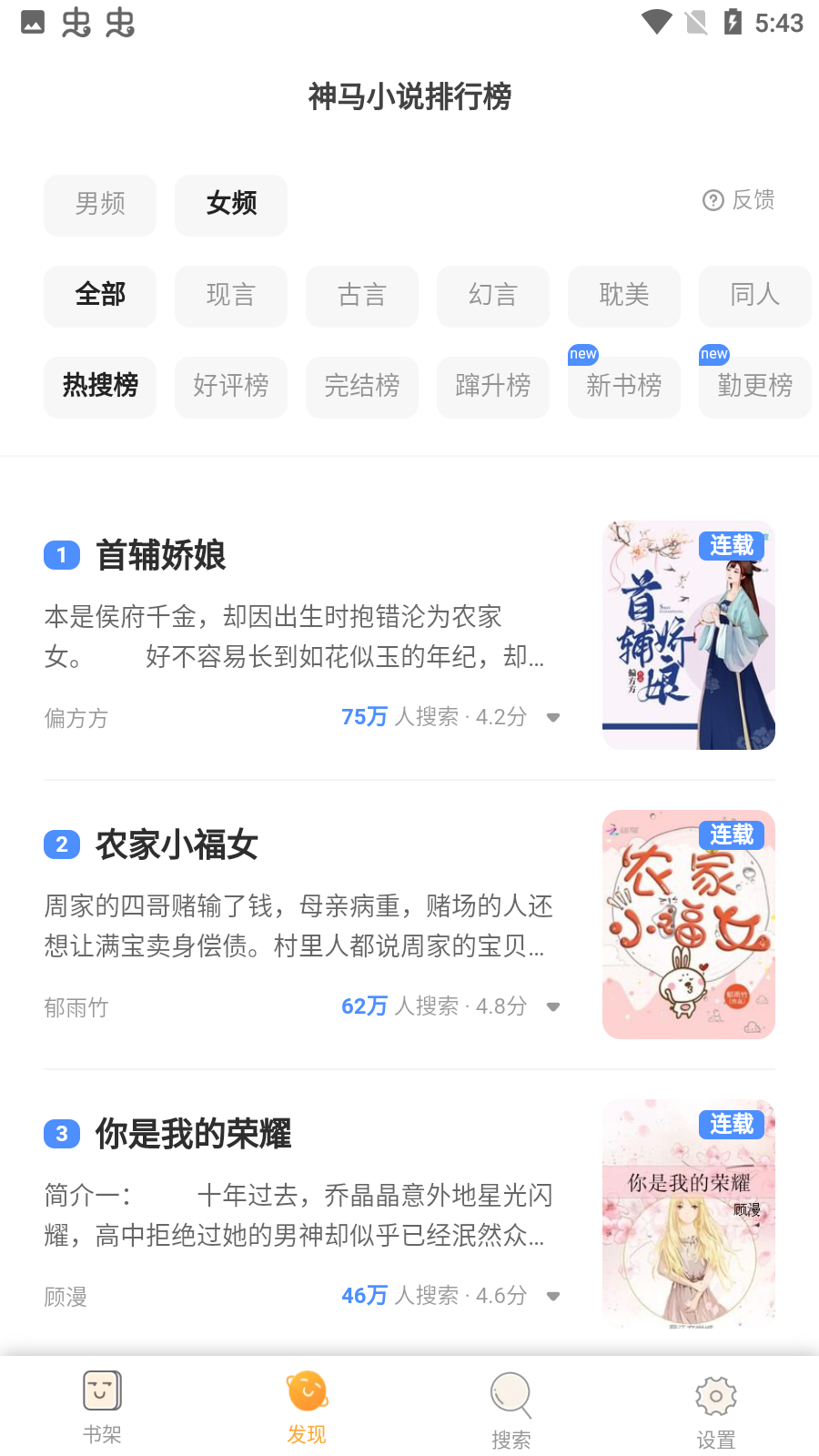The image size is (819, 1456).
Task: Open the 设置 settings tab
Action: 716,1409
